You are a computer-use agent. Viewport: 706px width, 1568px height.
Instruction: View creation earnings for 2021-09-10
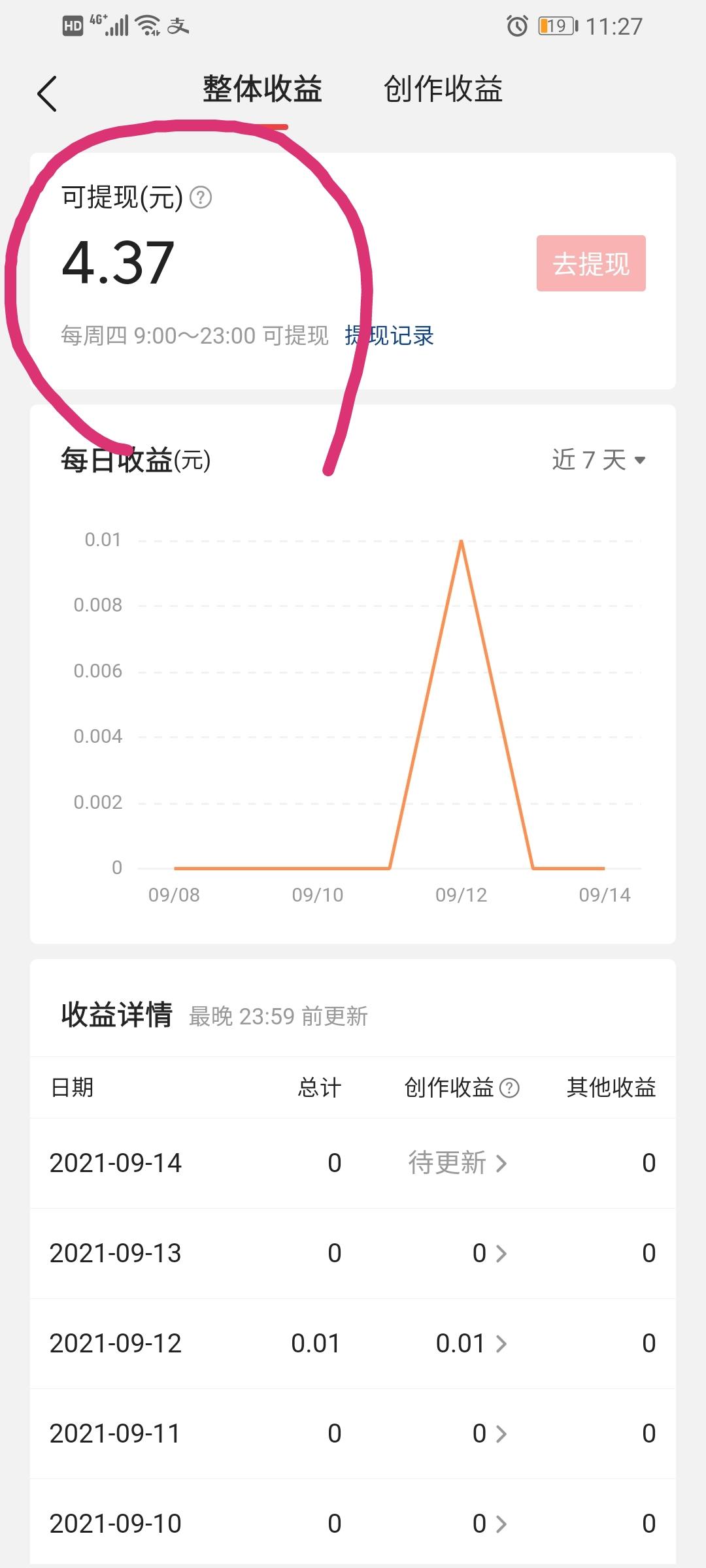pos(489,1524)
